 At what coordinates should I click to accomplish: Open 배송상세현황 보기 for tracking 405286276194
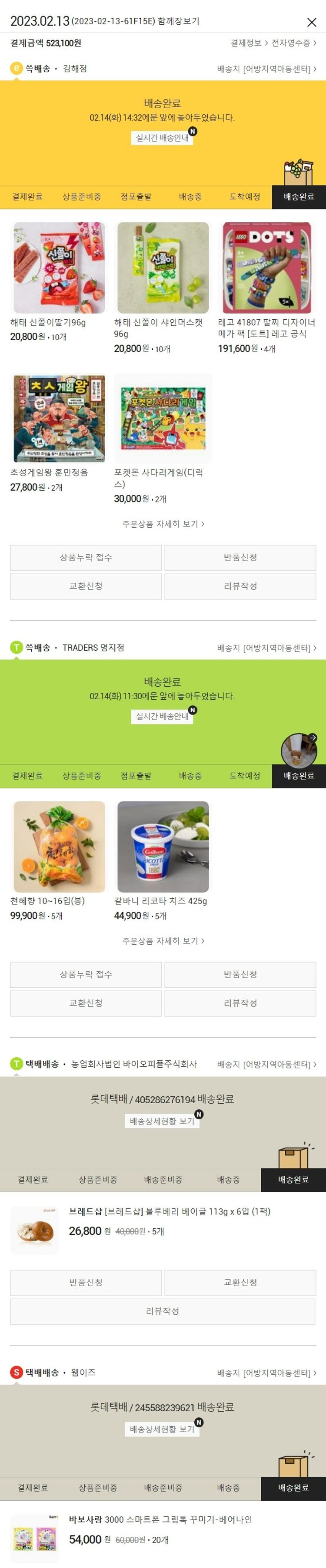point(162,1121)
